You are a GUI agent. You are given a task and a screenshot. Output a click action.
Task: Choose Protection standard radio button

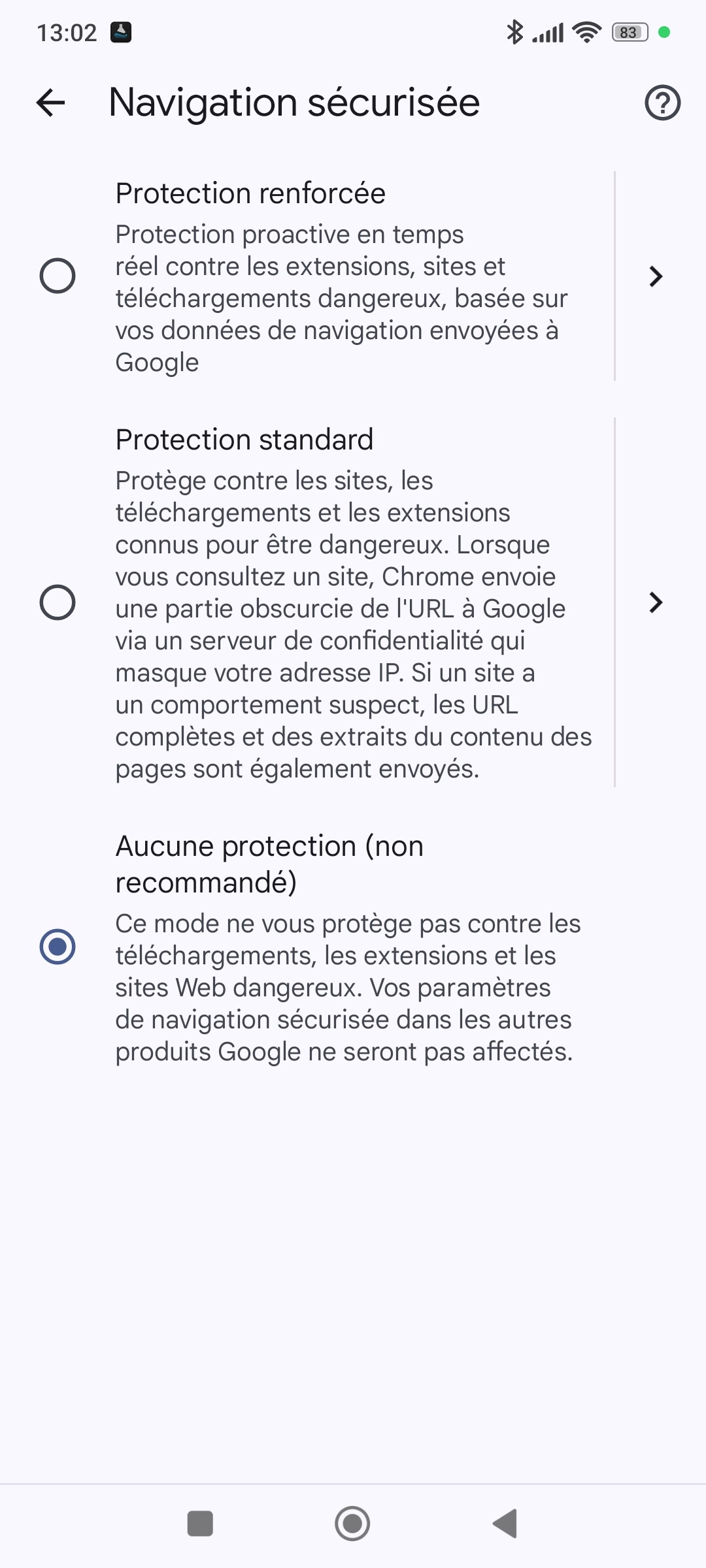click(58, 602)
